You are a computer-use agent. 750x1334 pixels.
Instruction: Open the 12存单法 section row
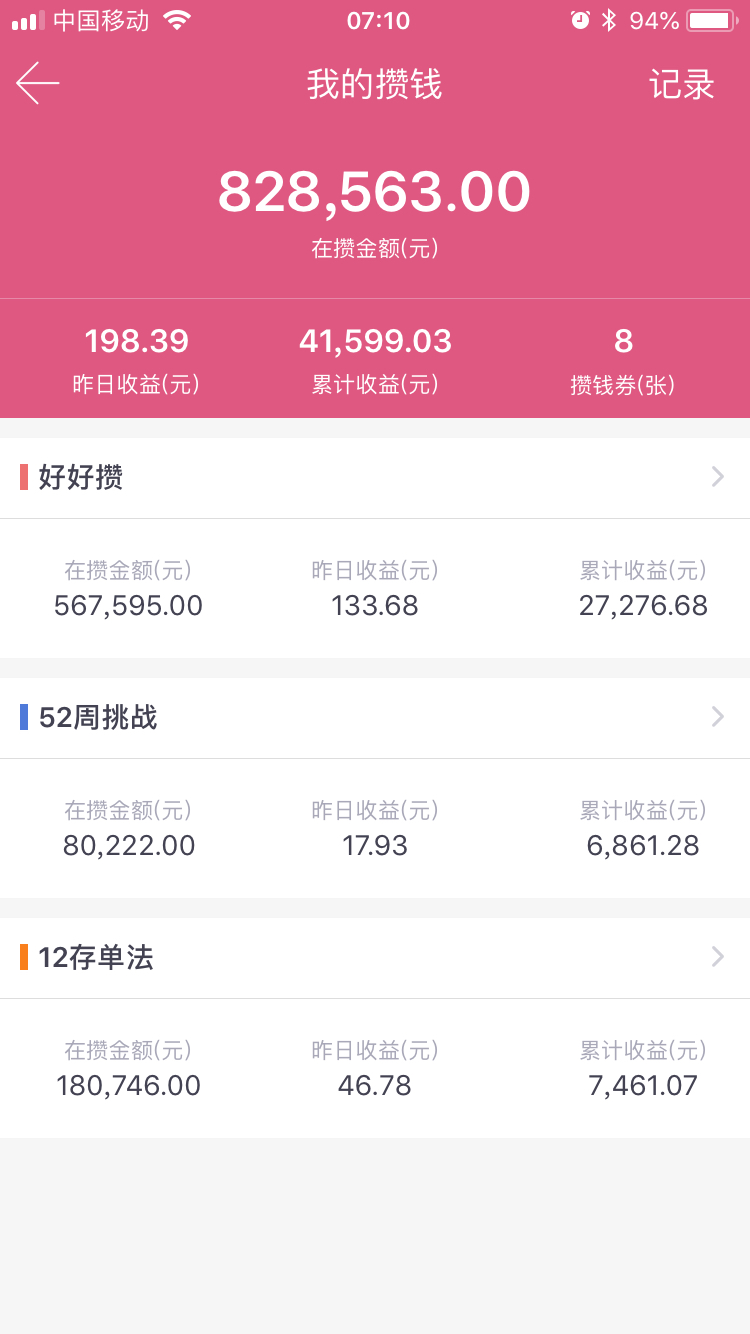click(375, 958)
